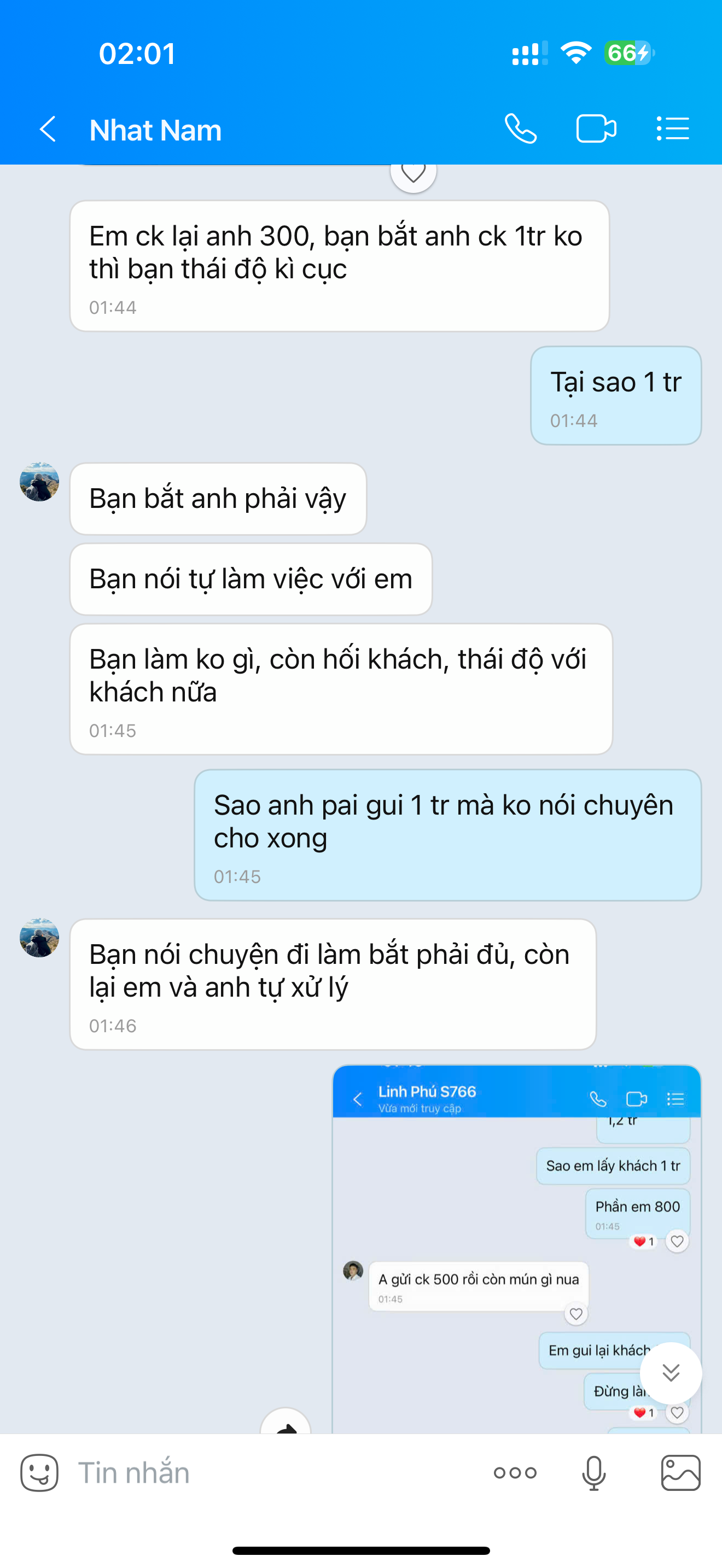Record a voice message with the microphone
The image size is (722, 1568).
point(593,1472)
